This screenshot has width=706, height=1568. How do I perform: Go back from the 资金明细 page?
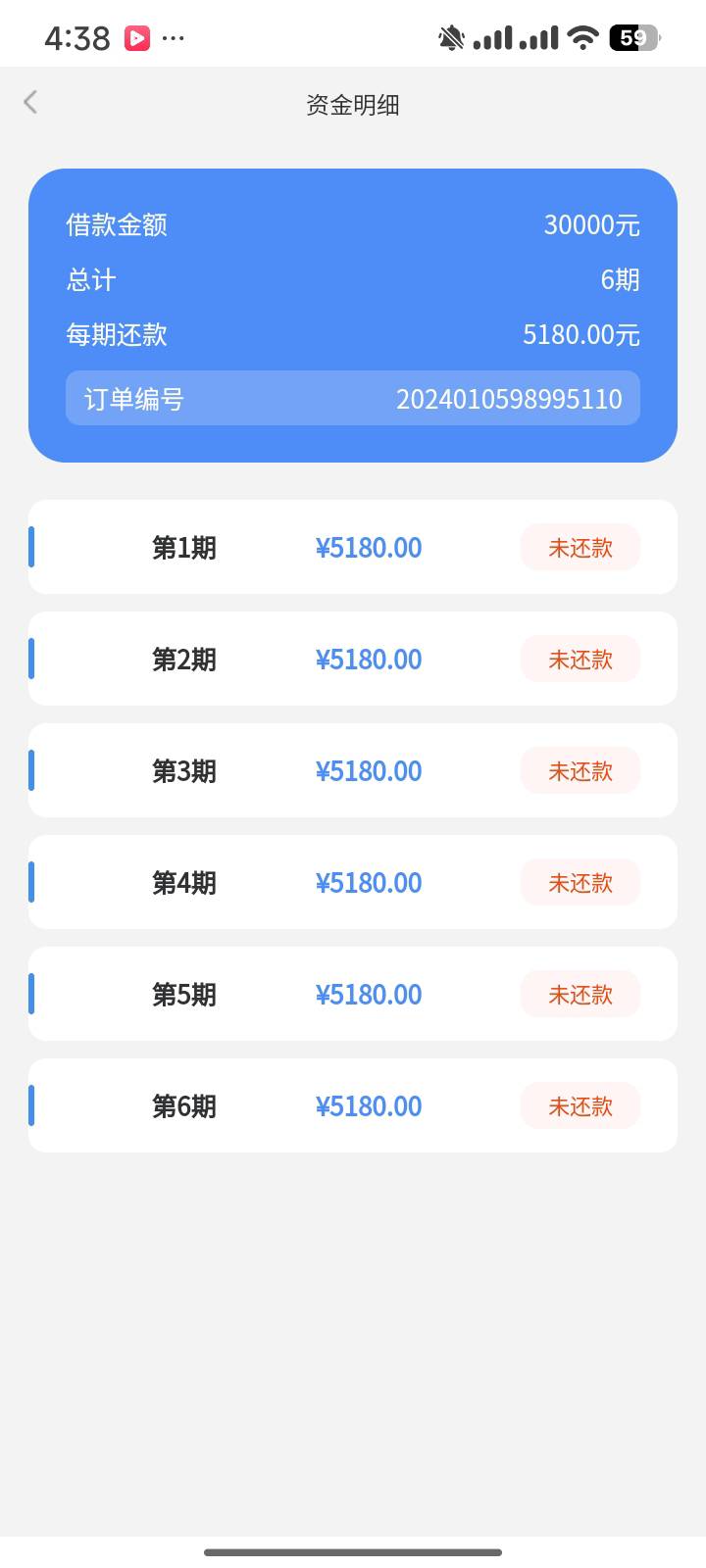30,102
